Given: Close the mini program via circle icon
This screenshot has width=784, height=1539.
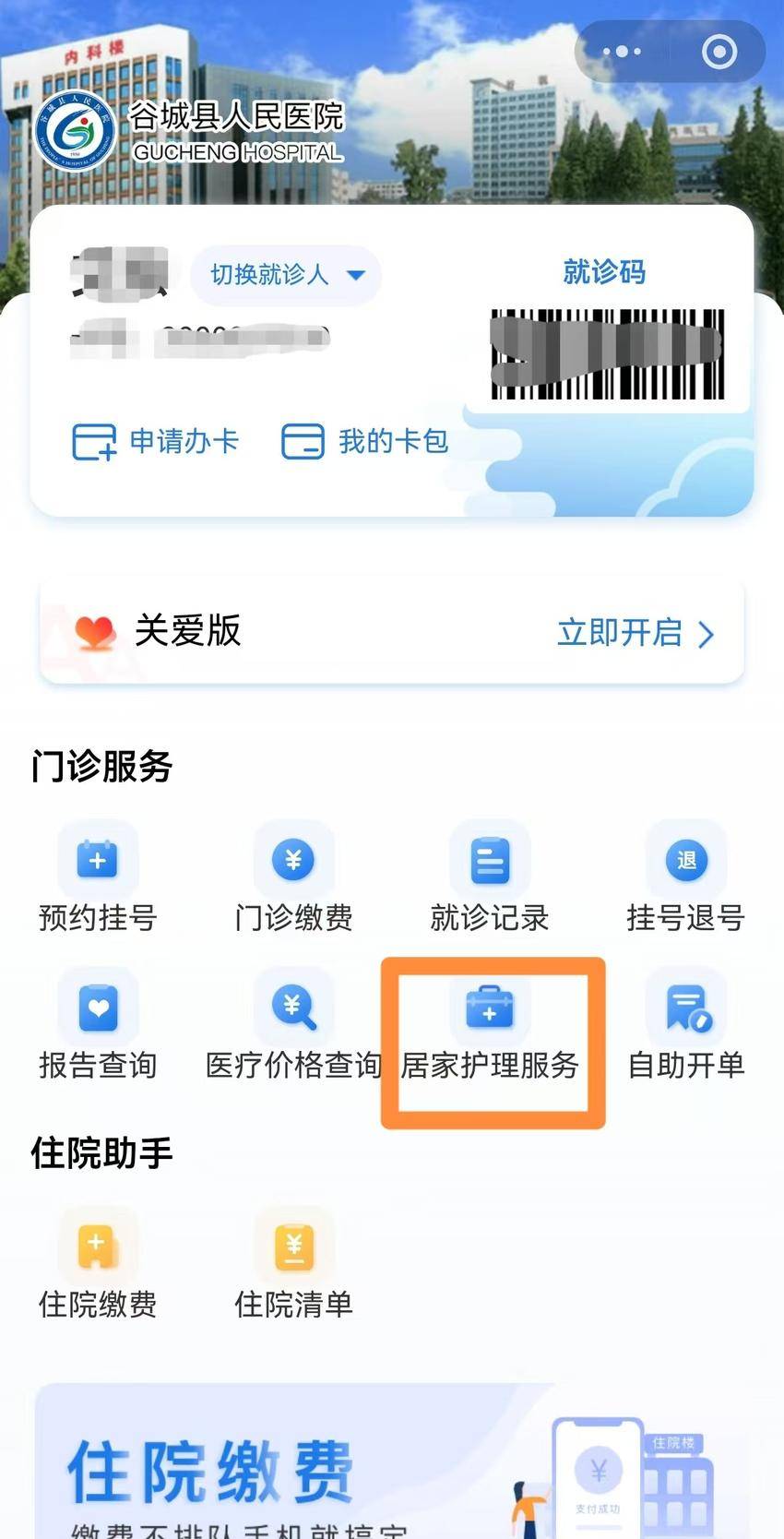Looking at the screenshot, I should (x=719, y=52).
